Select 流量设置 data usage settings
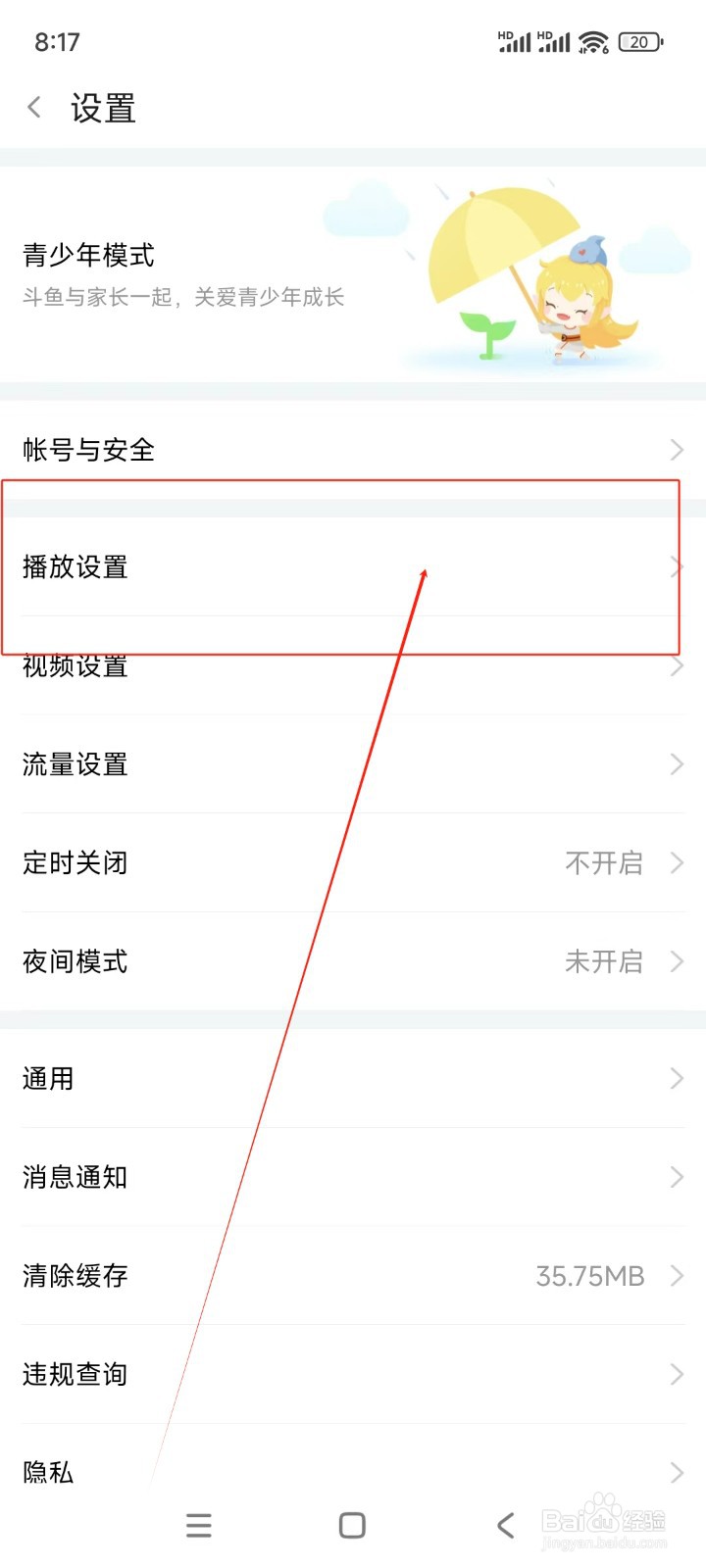The height and width of the screenshot is (1568, 706). click(x=353, y=764)
